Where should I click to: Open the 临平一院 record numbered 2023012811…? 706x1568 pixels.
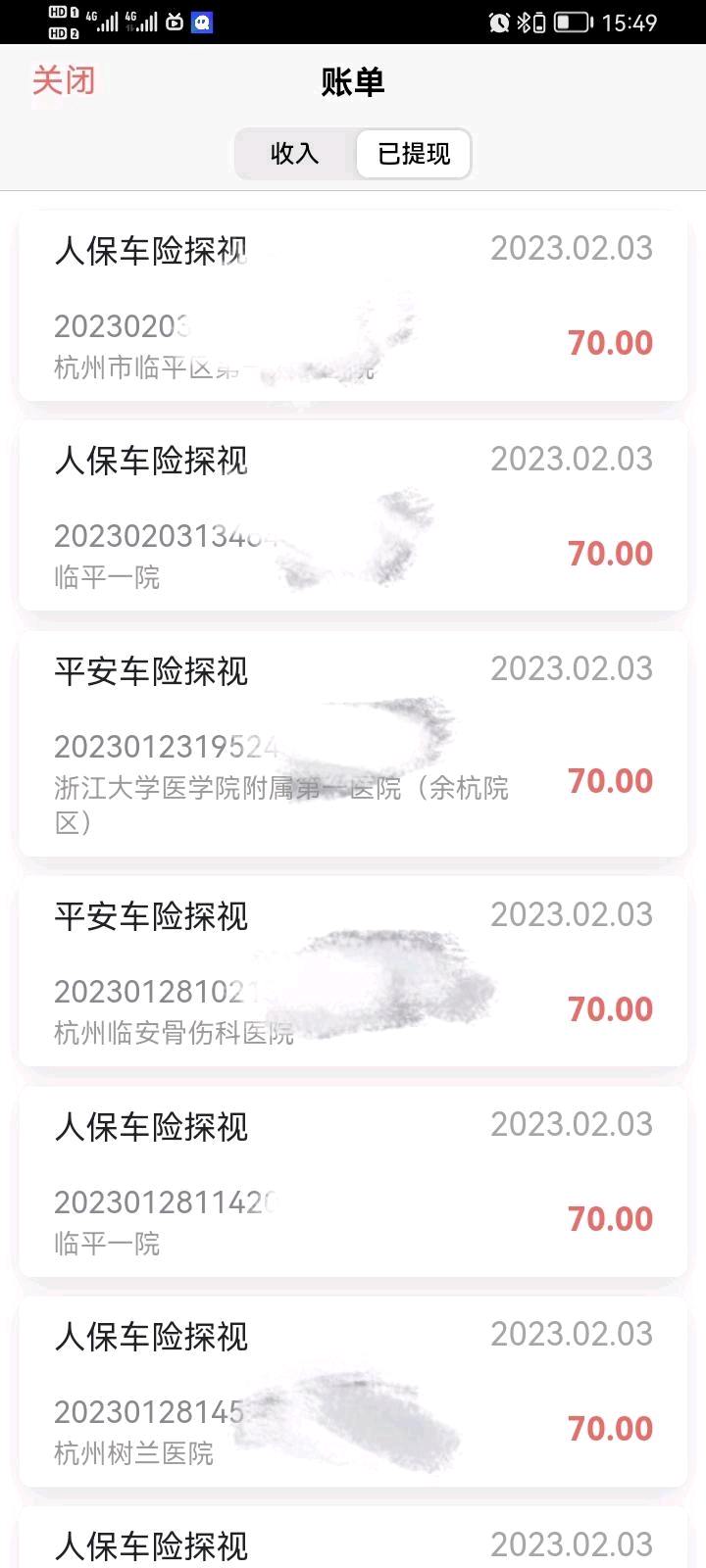(353, 1181)
